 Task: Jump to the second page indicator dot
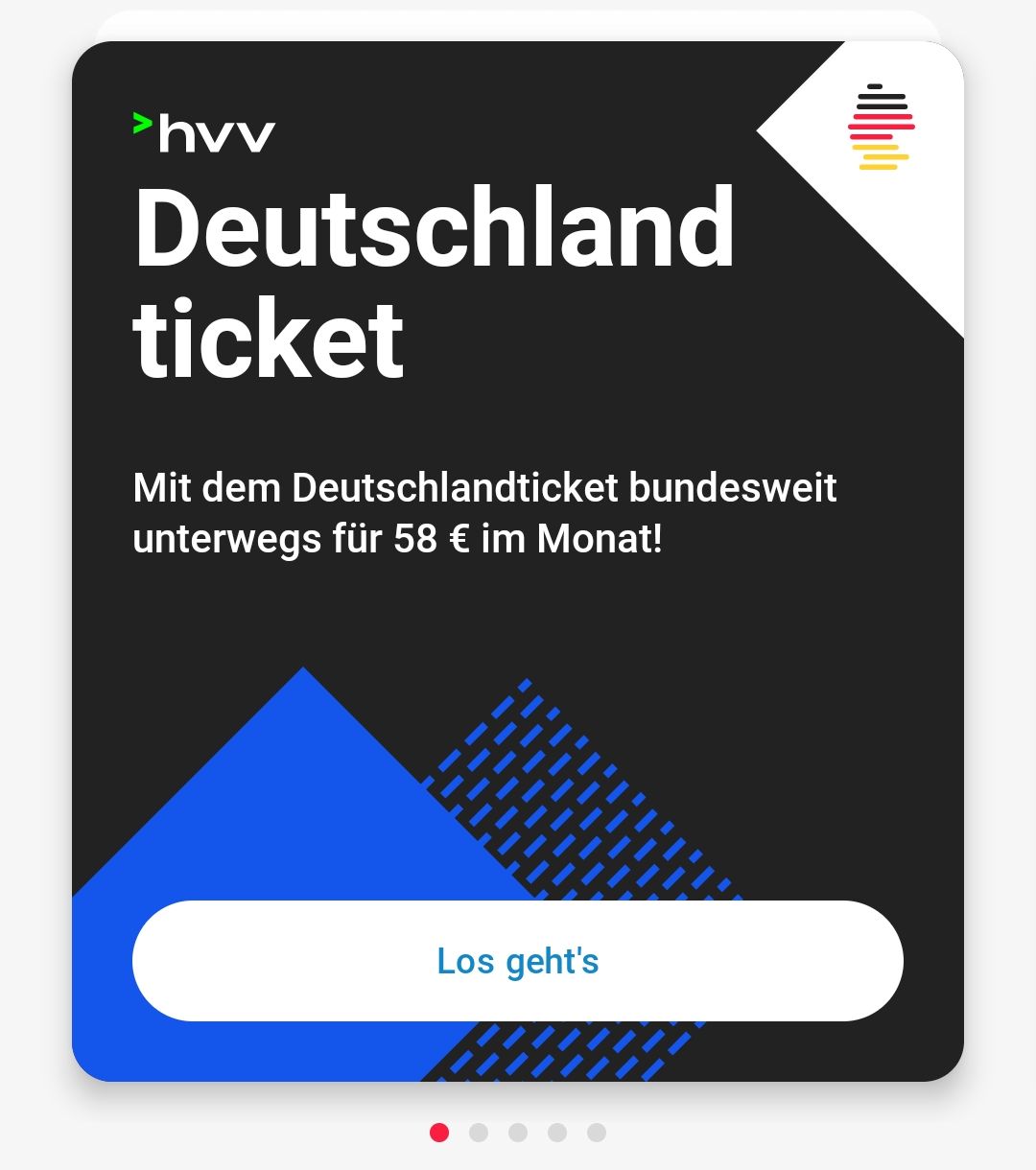click(x=479, y=1133)
